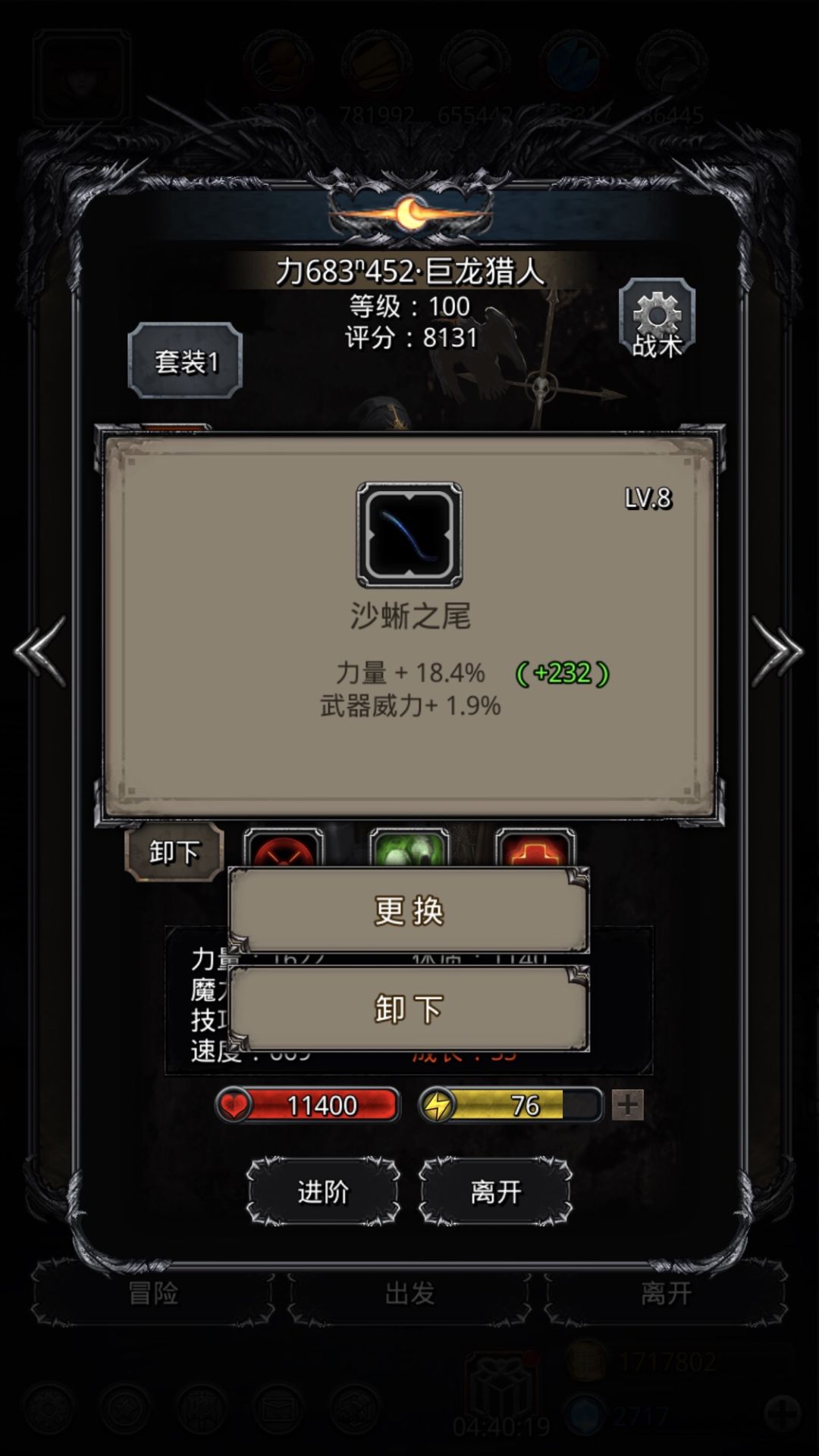819x1456 pixels.
Task: Click the 卸下 tab above the slots
Action: click(173, 853)
